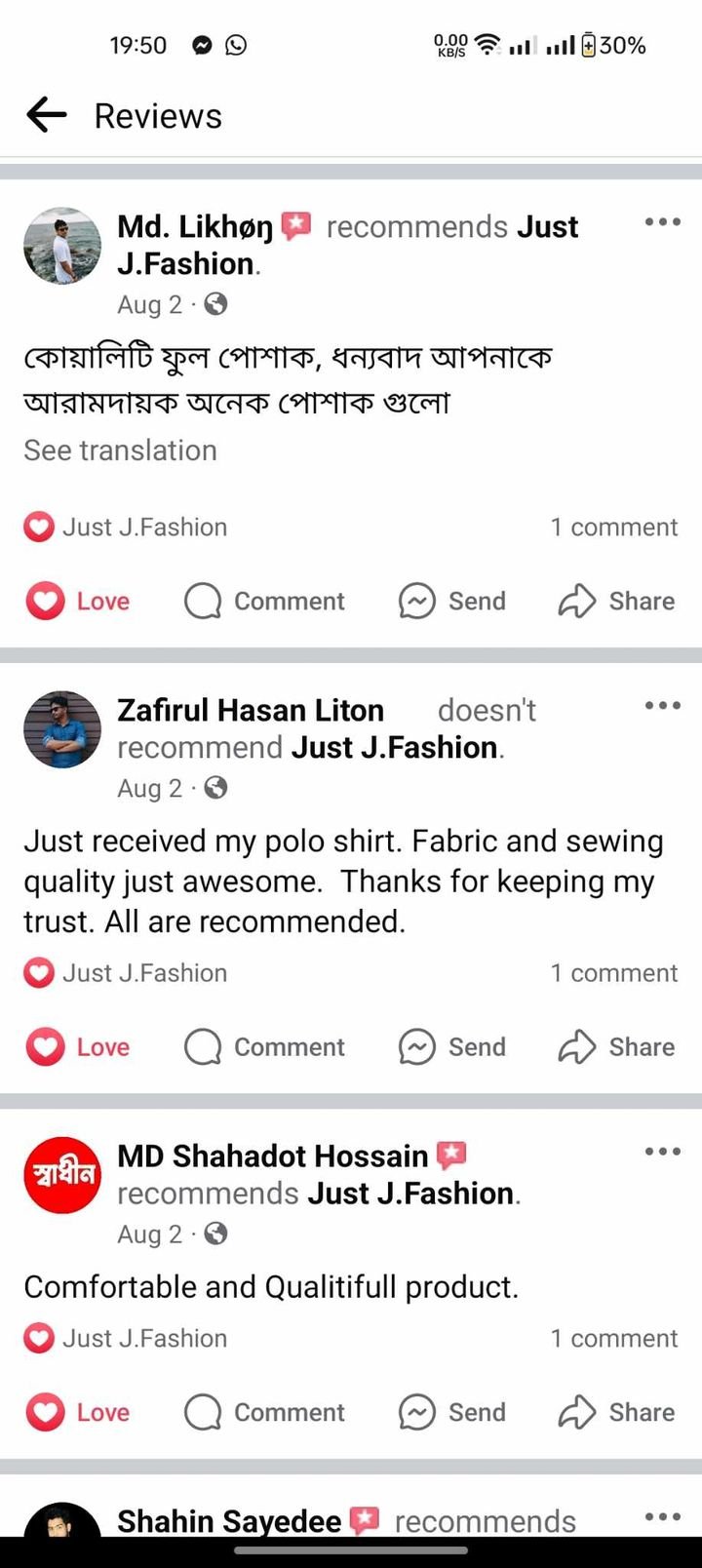The image size is (702, 1568).
Task: Share MD Shahadot Hossain's review
Action: pos(616,1412)
